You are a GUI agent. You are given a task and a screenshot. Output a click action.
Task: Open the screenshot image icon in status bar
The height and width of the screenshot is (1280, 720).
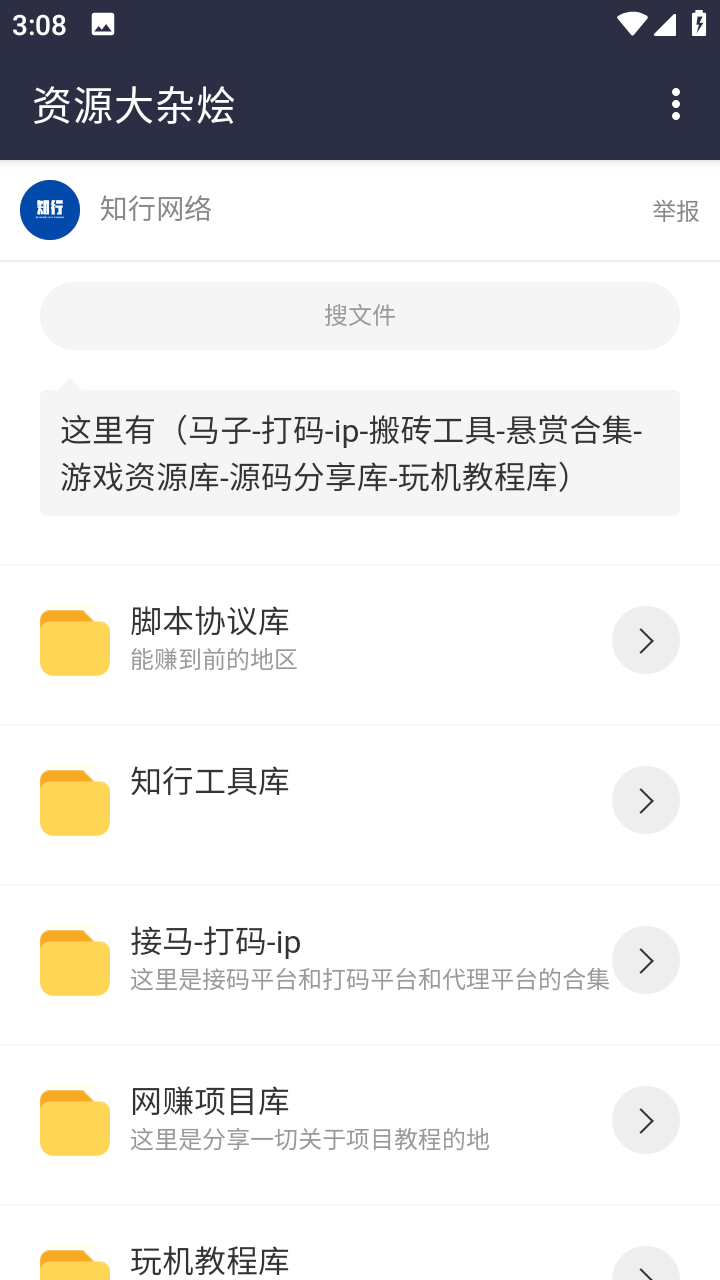[x=103, y=24]
